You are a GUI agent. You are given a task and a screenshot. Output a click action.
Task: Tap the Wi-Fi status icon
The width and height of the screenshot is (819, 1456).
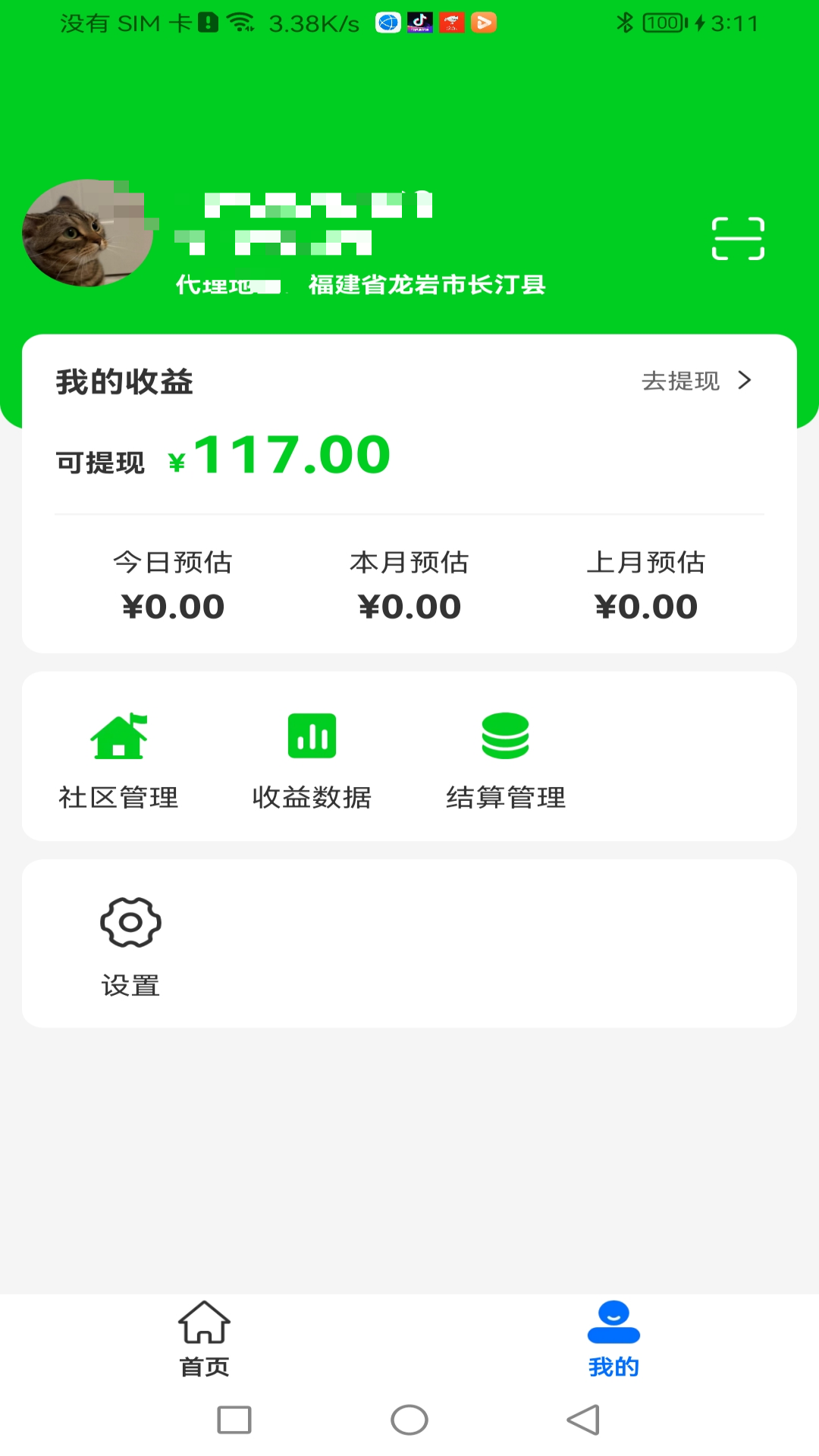240,22
